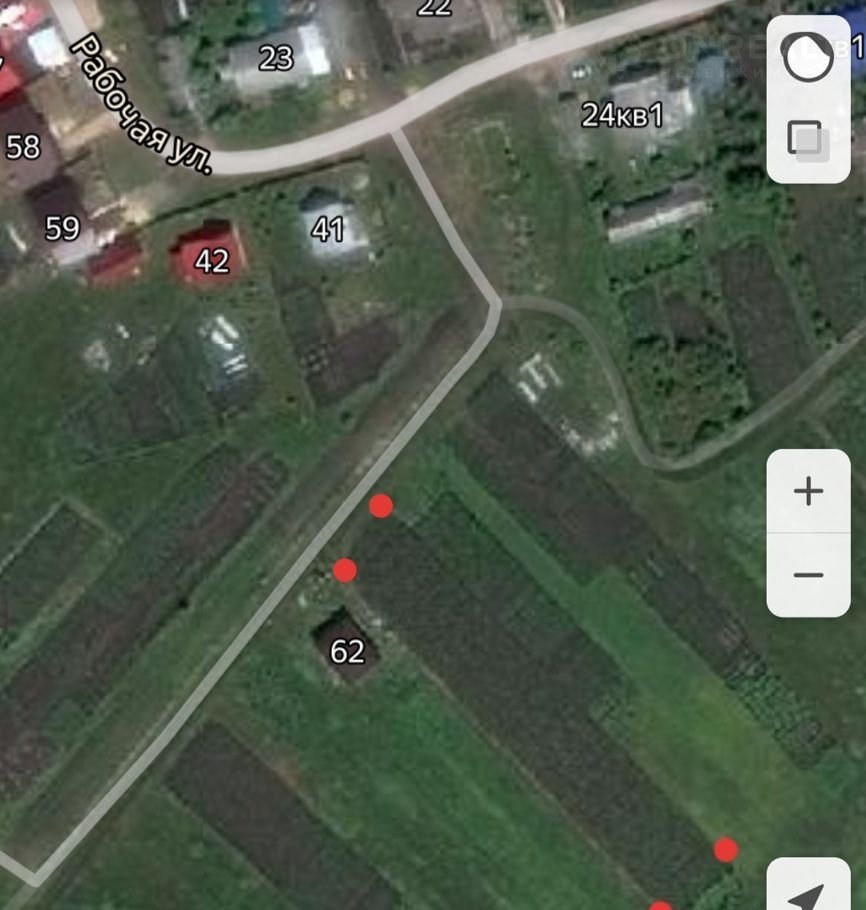
Task: Open the map layers selector
Action: click(807, 139)
